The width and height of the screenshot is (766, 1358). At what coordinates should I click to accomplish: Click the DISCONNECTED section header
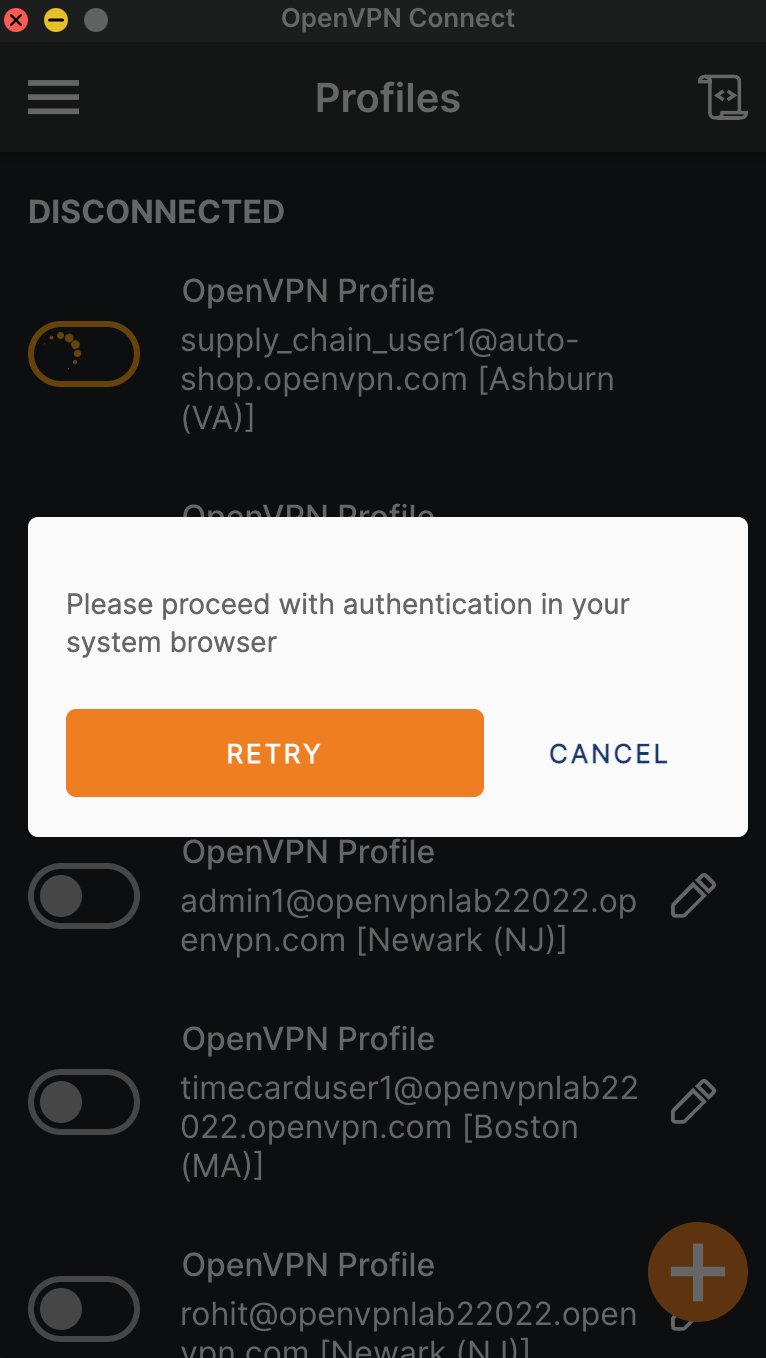[x=156, y=211]
